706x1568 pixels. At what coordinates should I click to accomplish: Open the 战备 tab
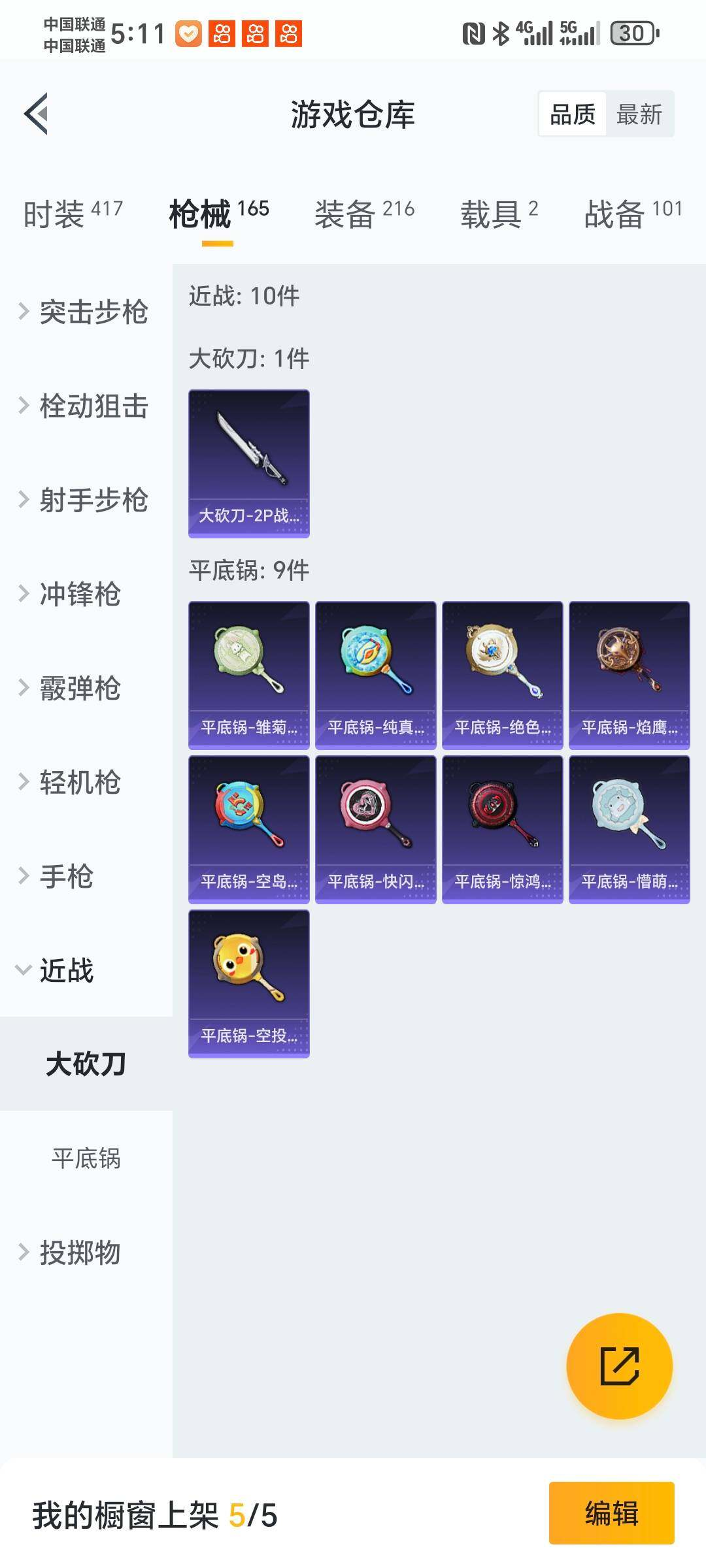(x=633, y=214)
